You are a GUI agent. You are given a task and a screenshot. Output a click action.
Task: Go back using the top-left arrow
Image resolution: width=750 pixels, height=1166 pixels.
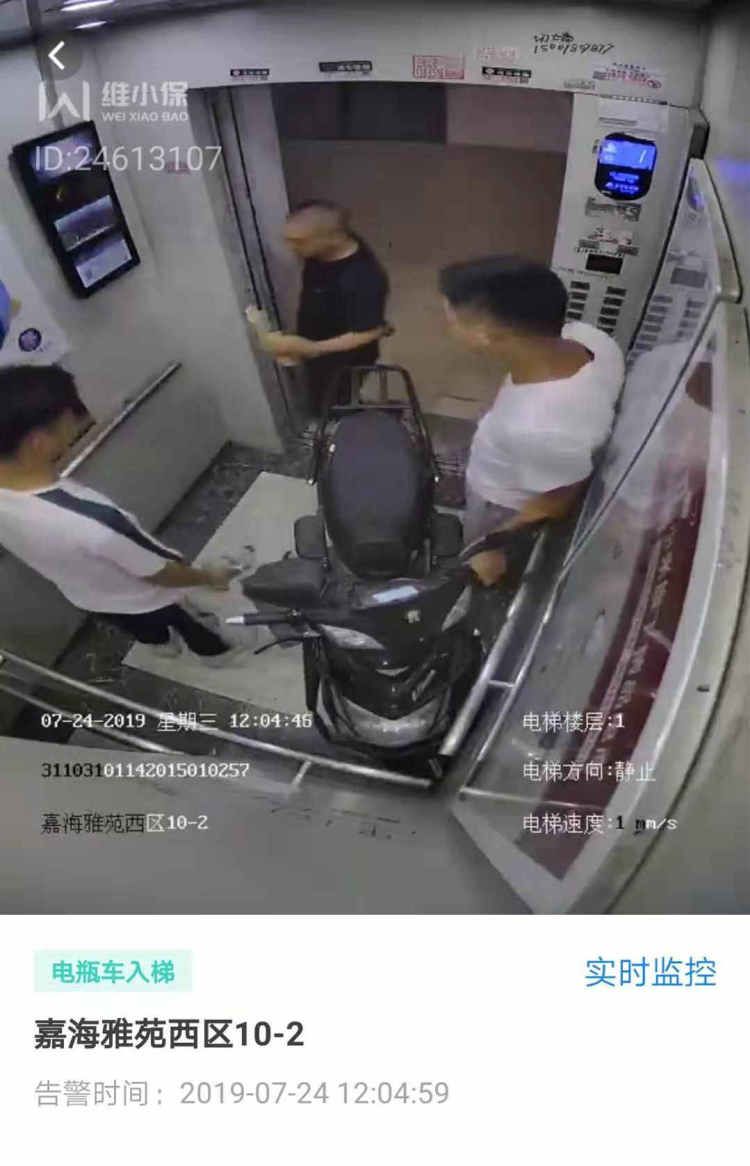[x=57, y=56]
